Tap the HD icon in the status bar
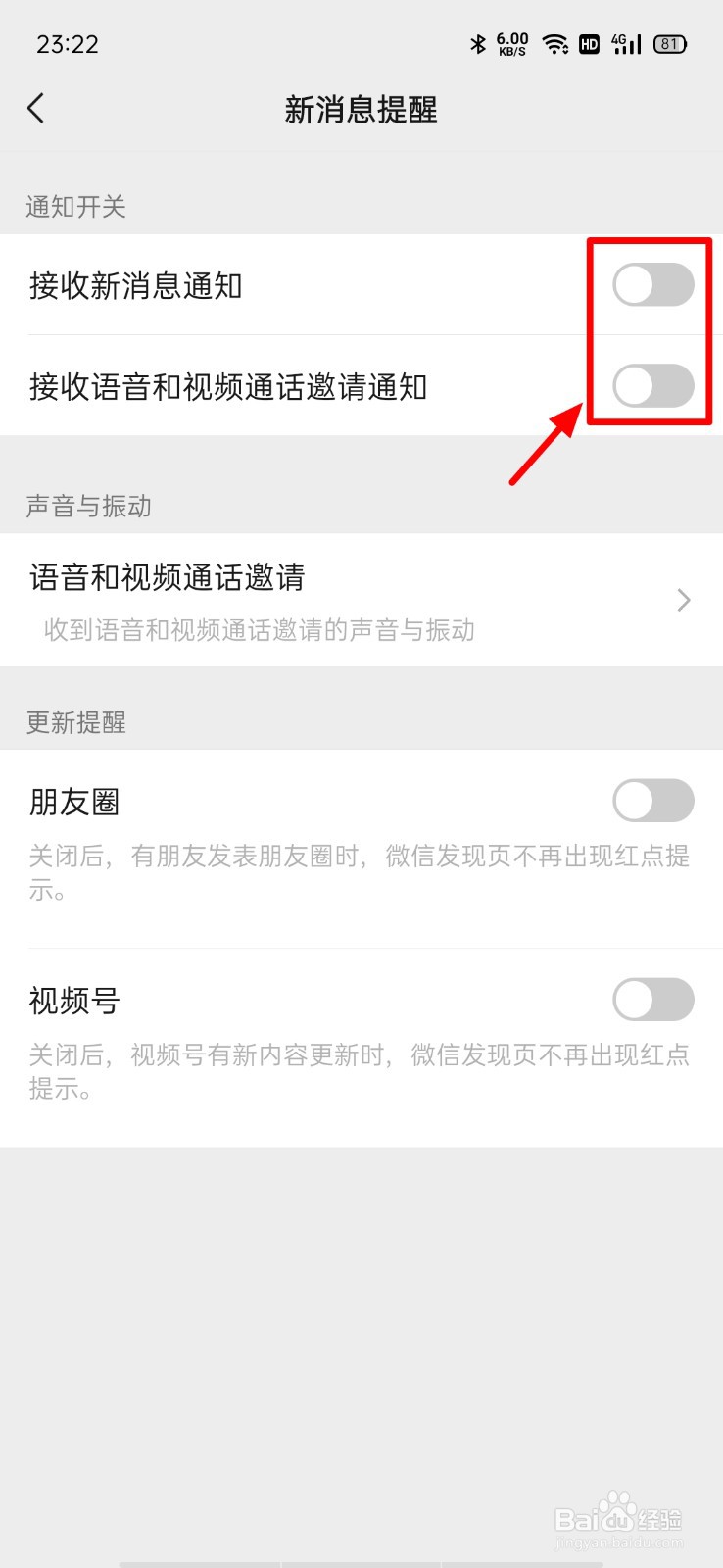This screenshot has height=1568, width=723. pyautogui.click(x=589, y=44)
